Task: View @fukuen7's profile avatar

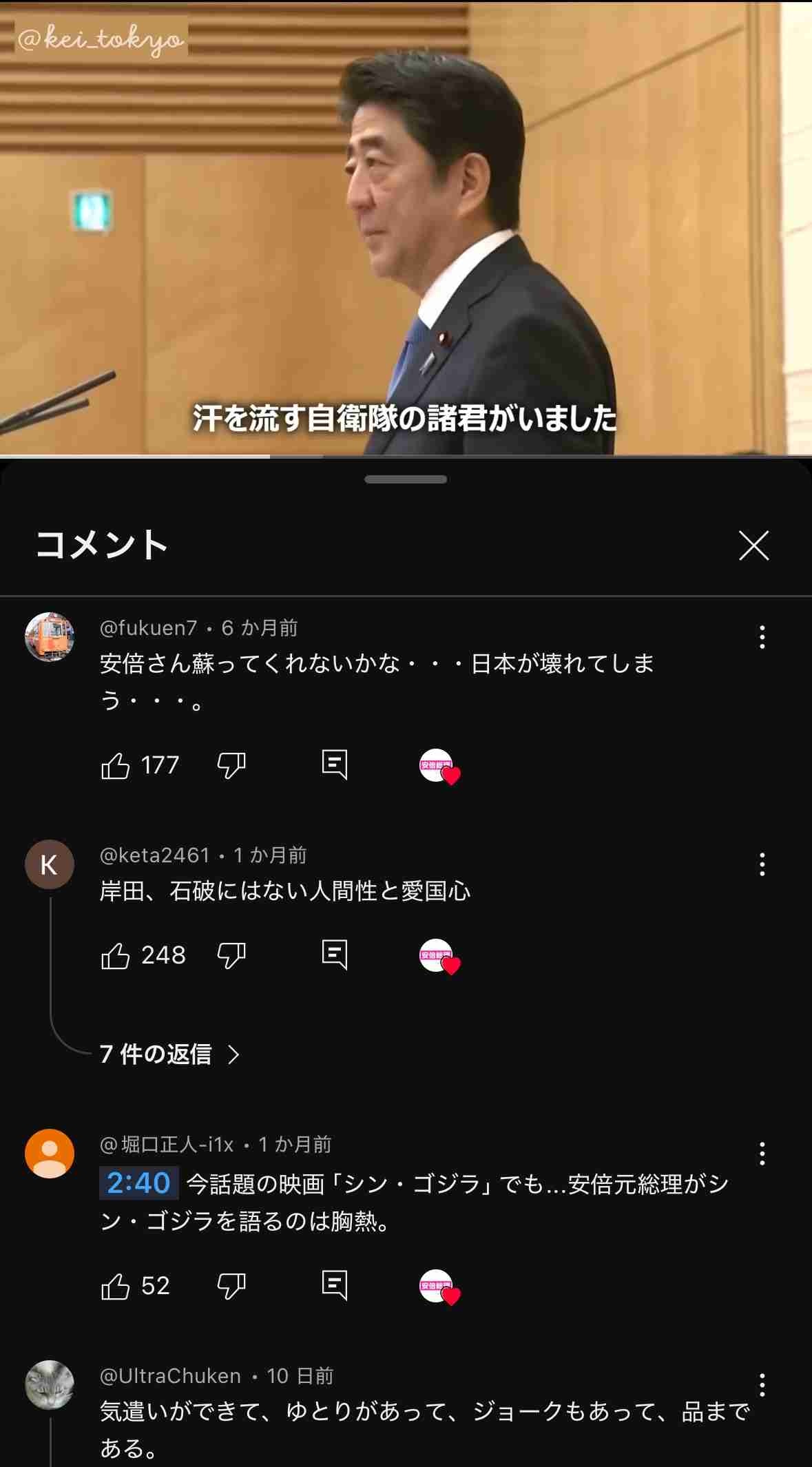Action: [x=50, y=636]
